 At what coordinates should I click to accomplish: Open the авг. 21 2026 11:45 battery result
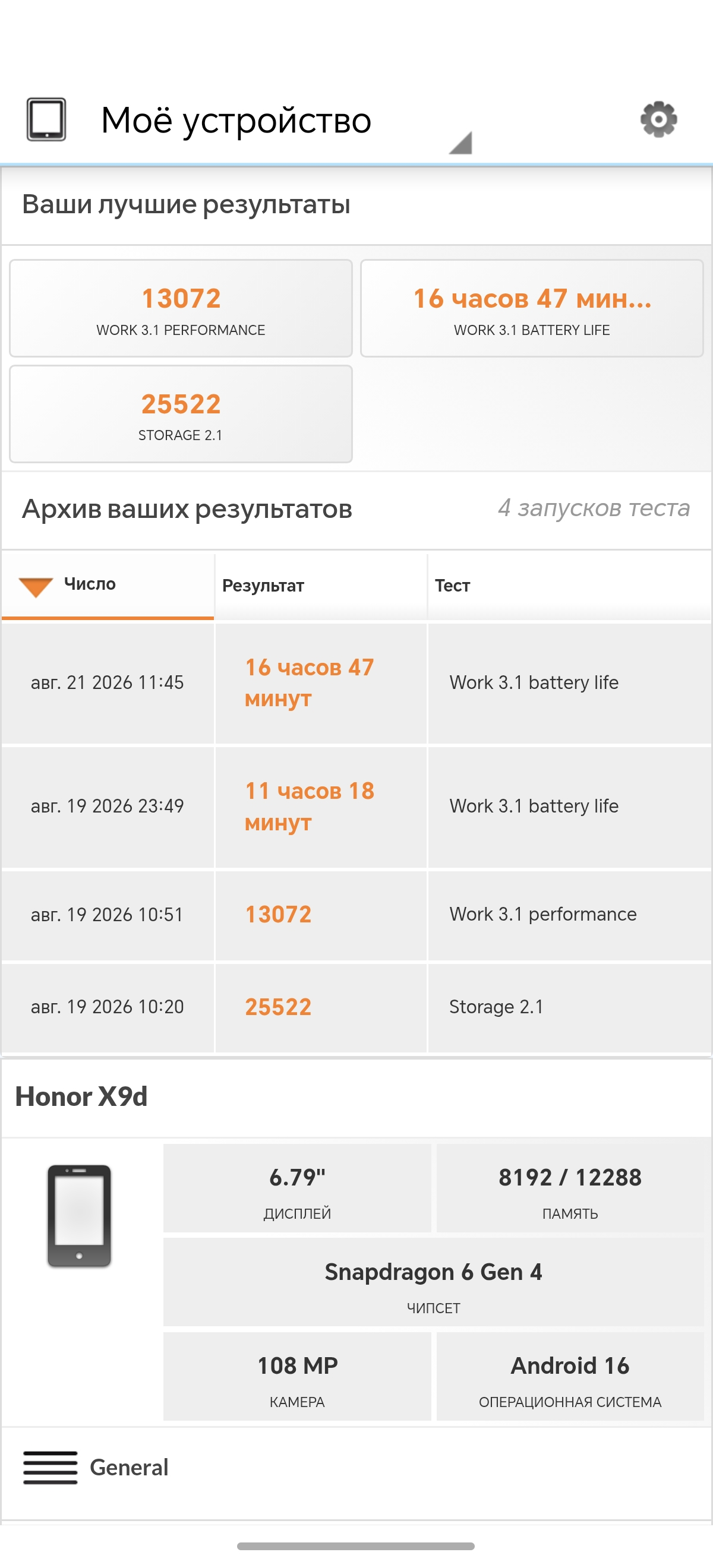point(356,683)
